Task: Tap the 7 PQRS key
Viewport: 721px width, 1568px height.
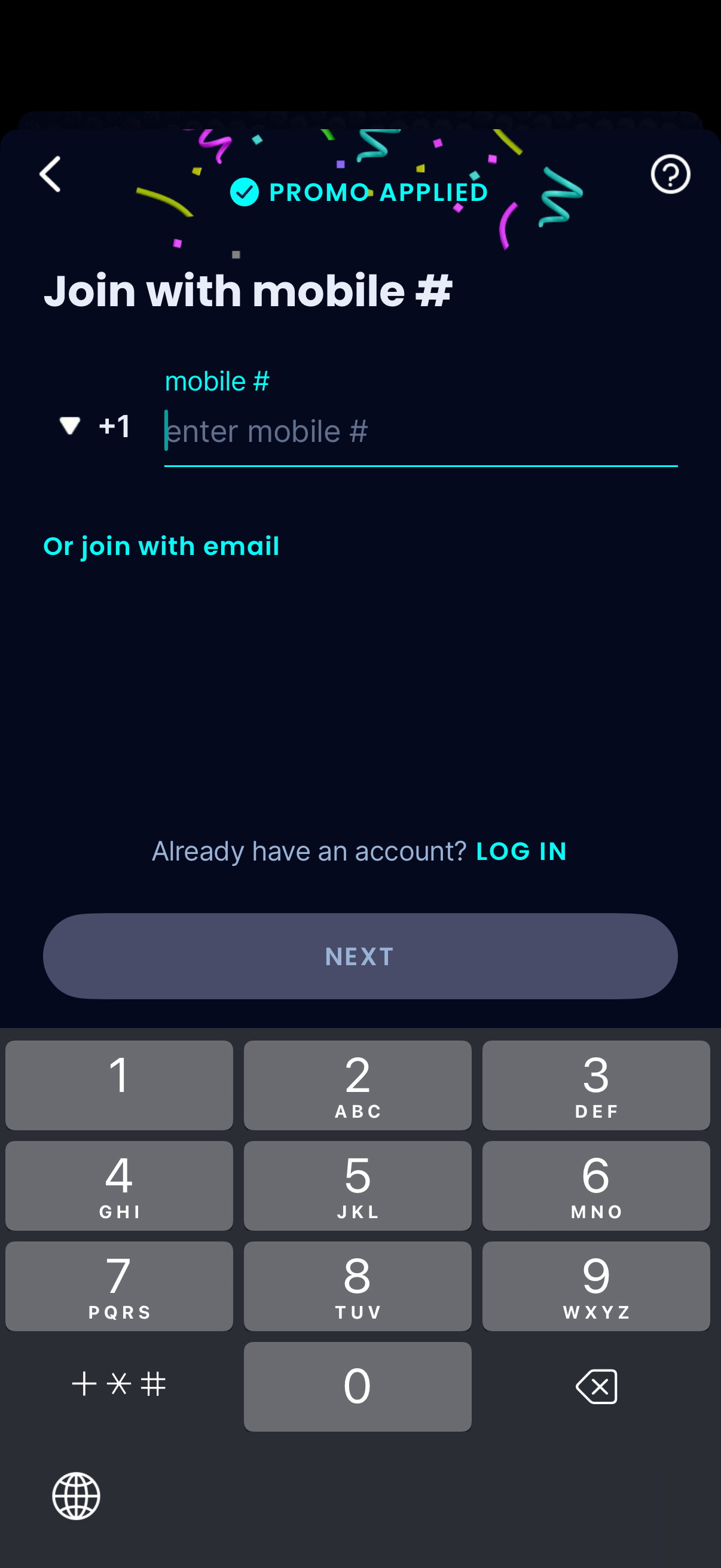Action: (x=118, y=1286)
